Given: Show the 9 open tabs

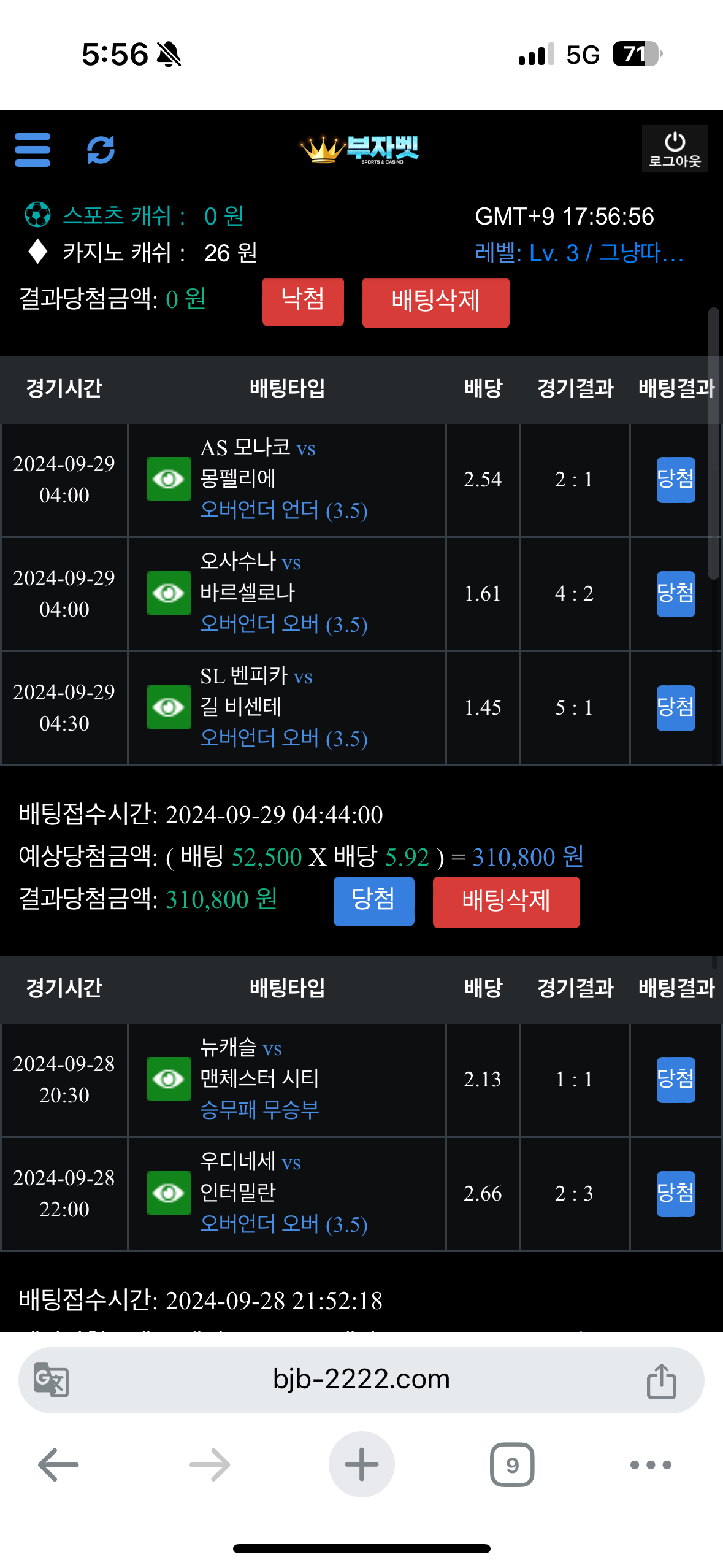Looking at the screenshot, I should point(512,1464).
